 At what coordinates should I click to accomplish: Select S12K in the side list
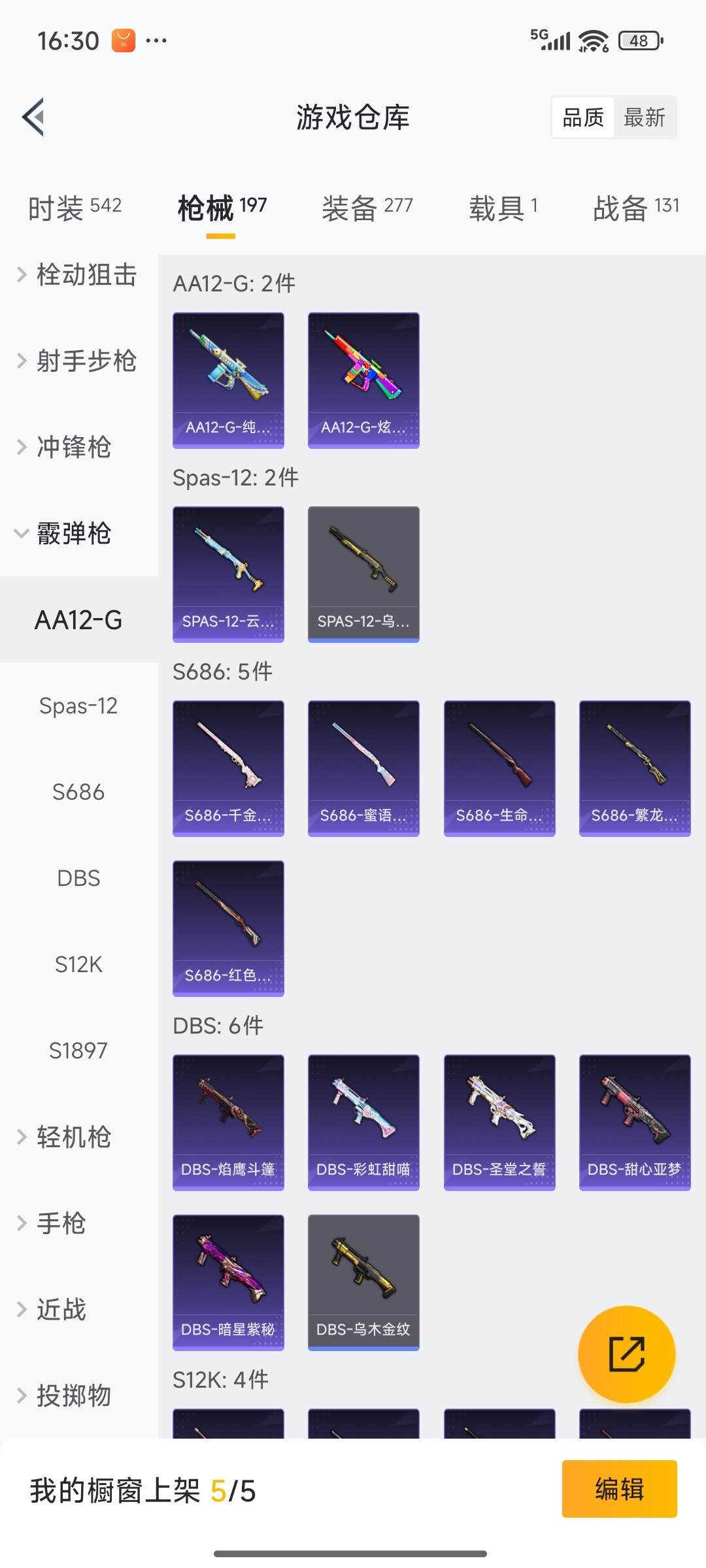78,964
